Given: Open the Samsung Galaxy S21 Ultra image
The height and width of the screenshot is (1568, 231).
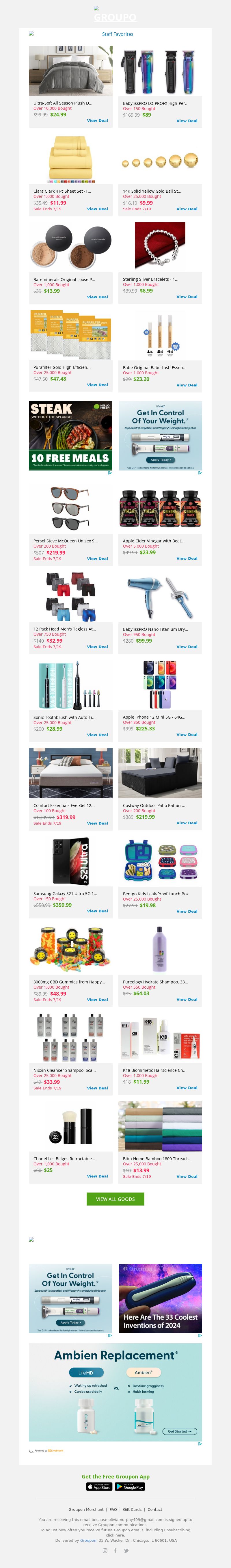Looking at the screenshot, I should [70, 861].
